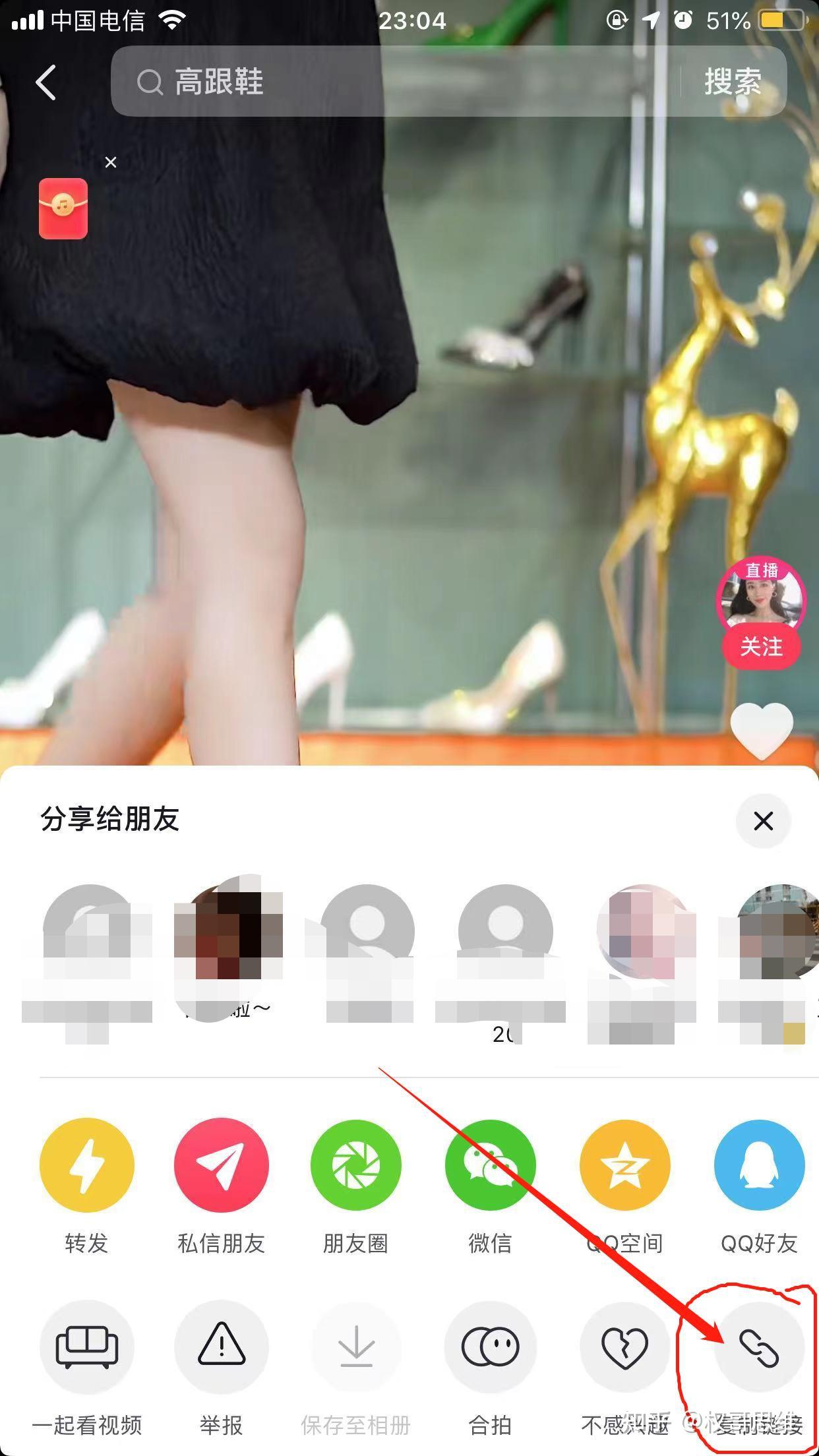Go back with the top-left arrow

tap(45, 82)
